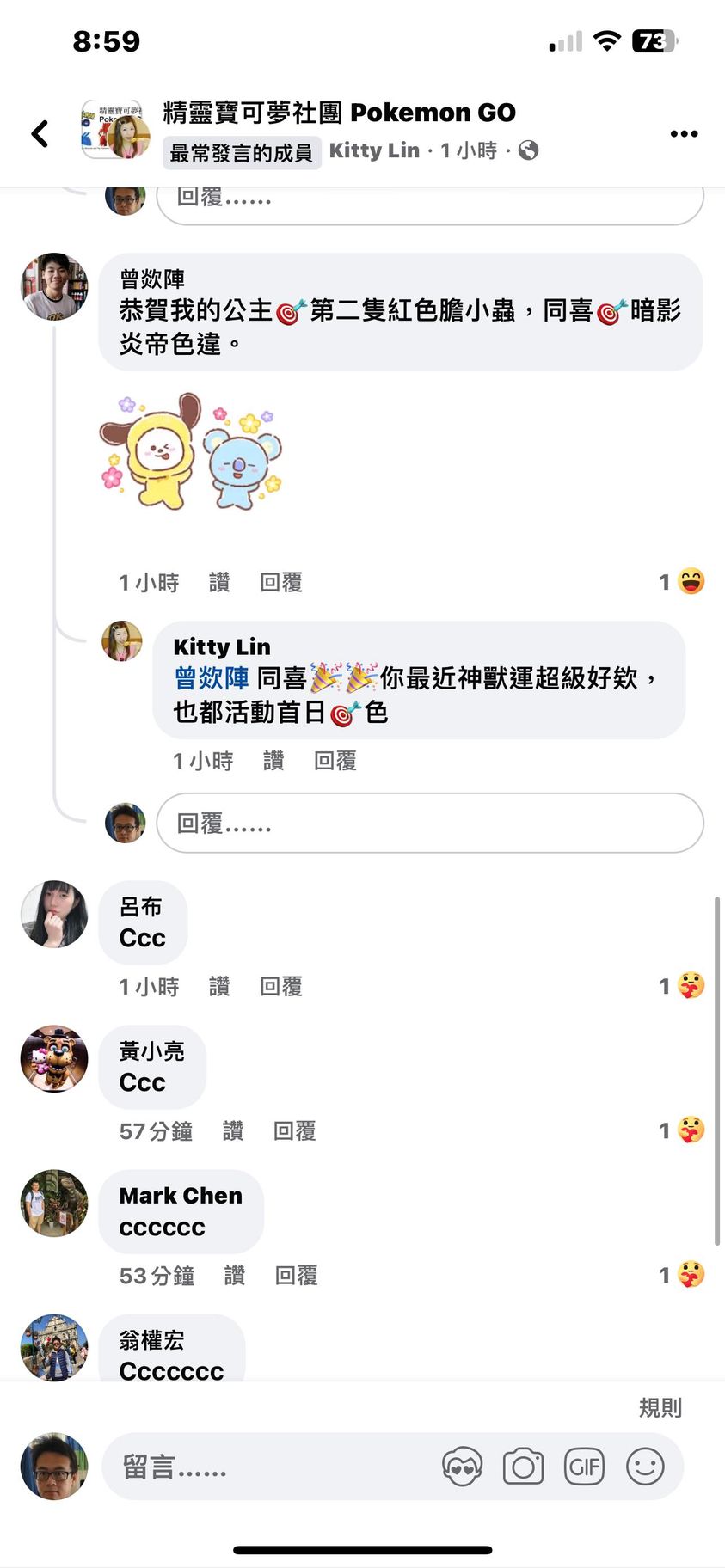The width and height of the screenshot is (725, 1568).
Task: Reply to Mark Chen's comment
Action: [297, 1276]
